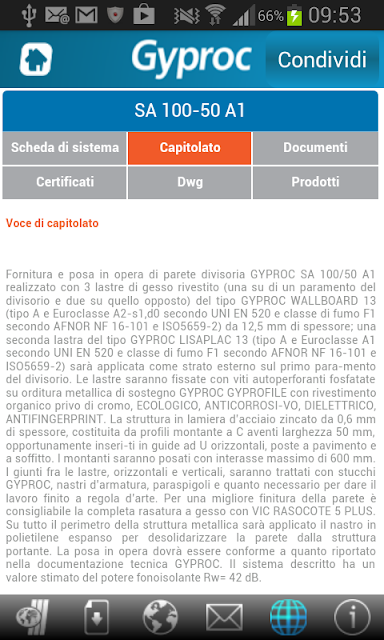Open the mail envelope icon
The width and height of the screenshot is (384, 640).
click(224, 617)
